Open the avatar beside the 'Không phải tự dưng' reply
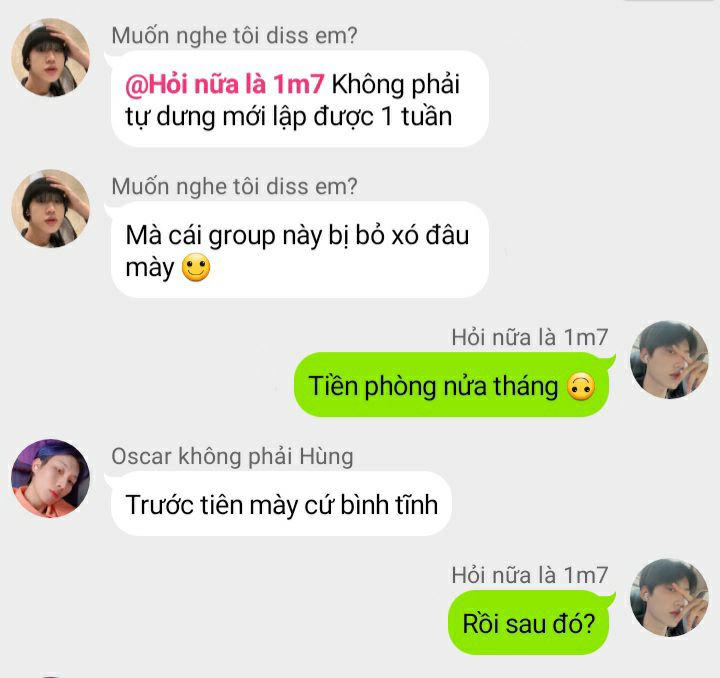Screen dimensions: 720x678 [50, 57]
